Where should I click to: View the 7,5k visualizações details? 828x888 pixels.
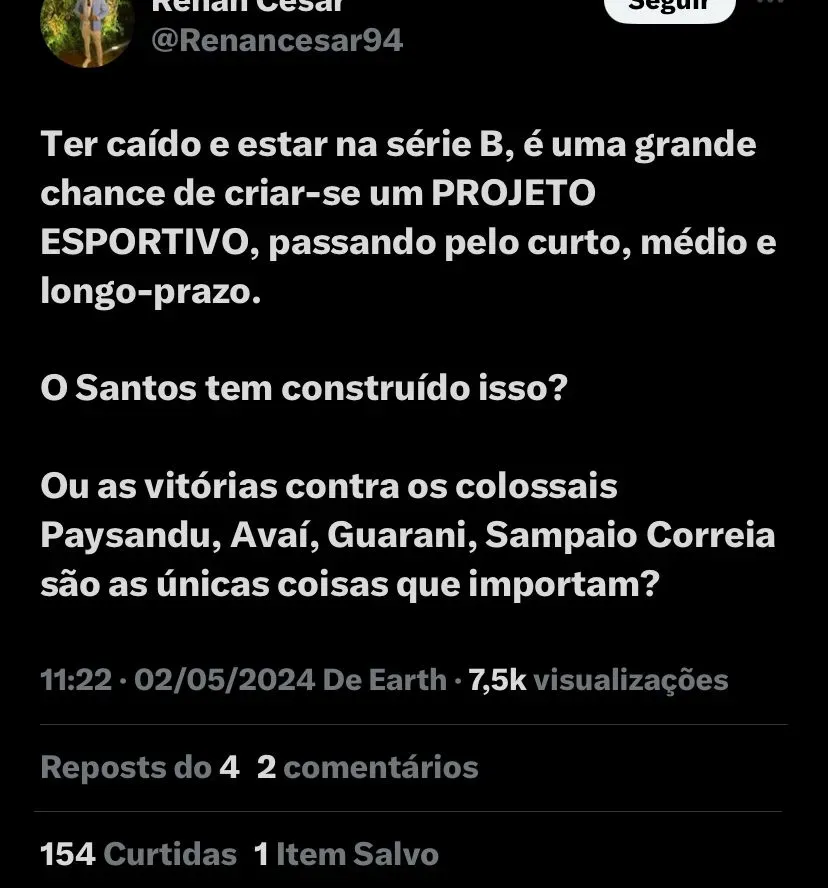[598, 680]
